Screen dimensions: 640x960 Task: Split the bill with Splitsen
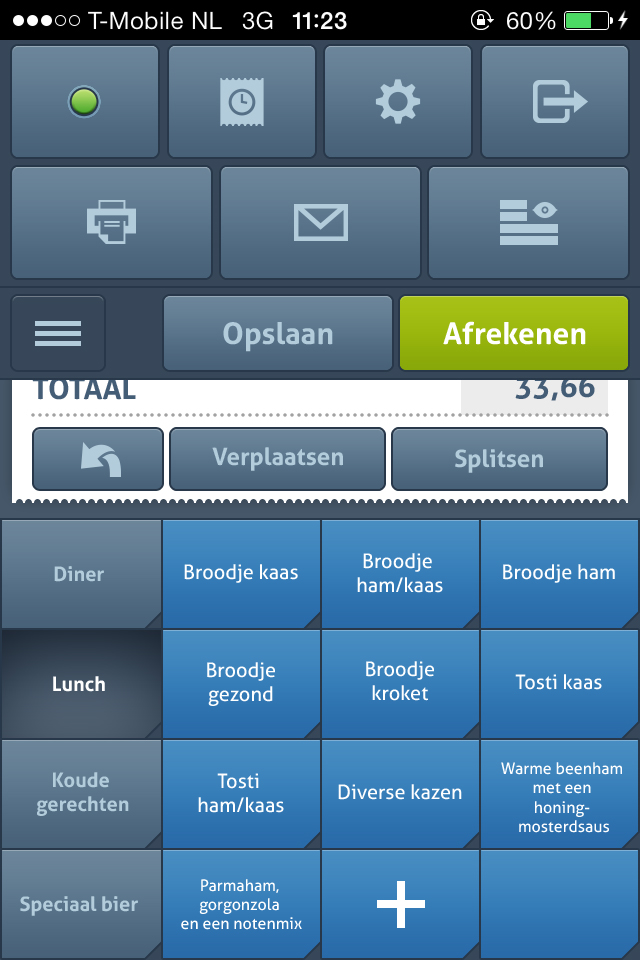498,459
